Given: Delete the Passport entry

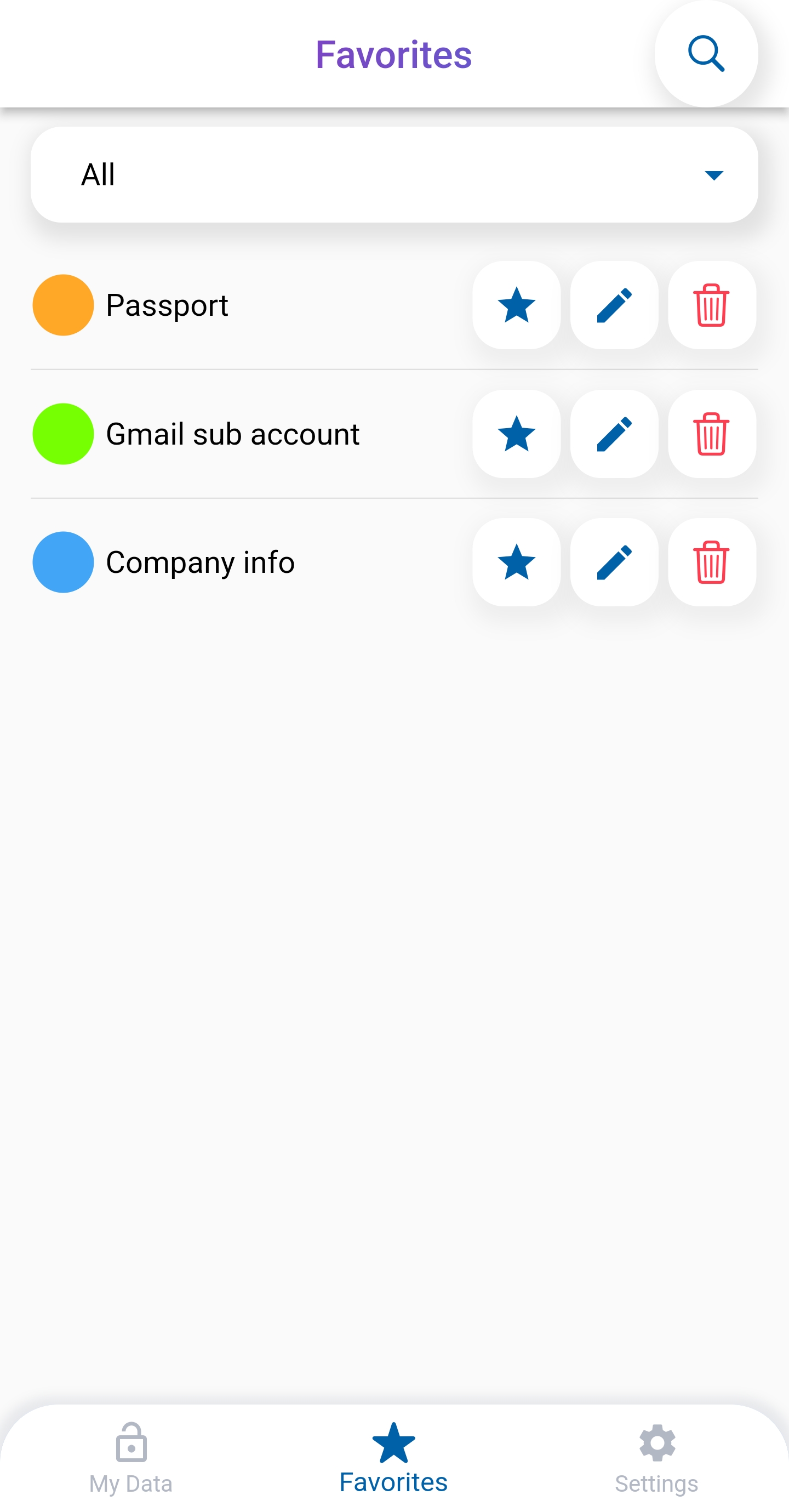Looking at the screenshot, I should 712,305.
